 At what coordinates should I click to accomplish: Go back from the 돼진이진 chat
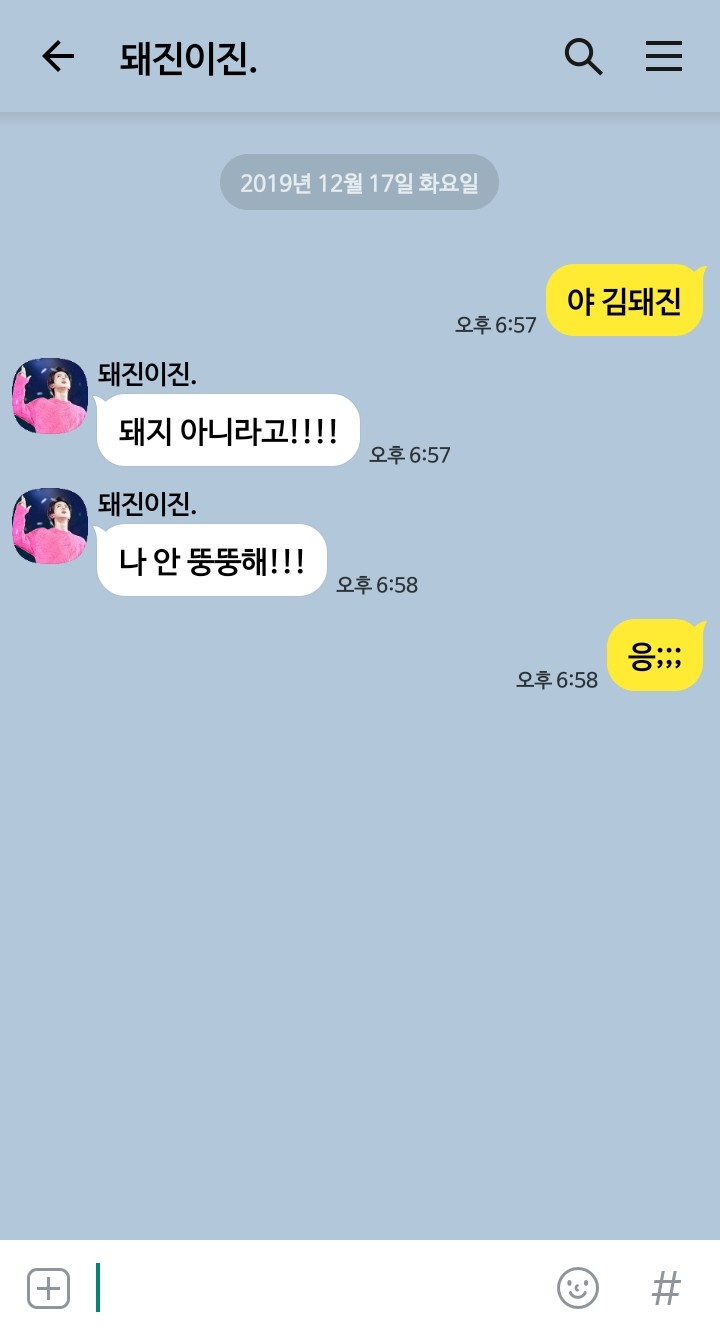[x=58, y=57]
